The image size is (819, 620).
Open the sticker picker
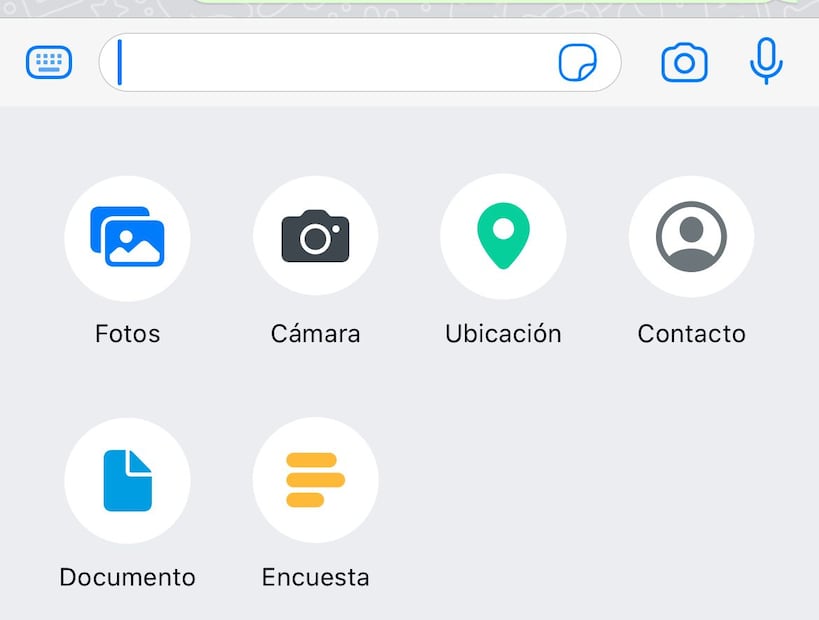pos(577,63)
